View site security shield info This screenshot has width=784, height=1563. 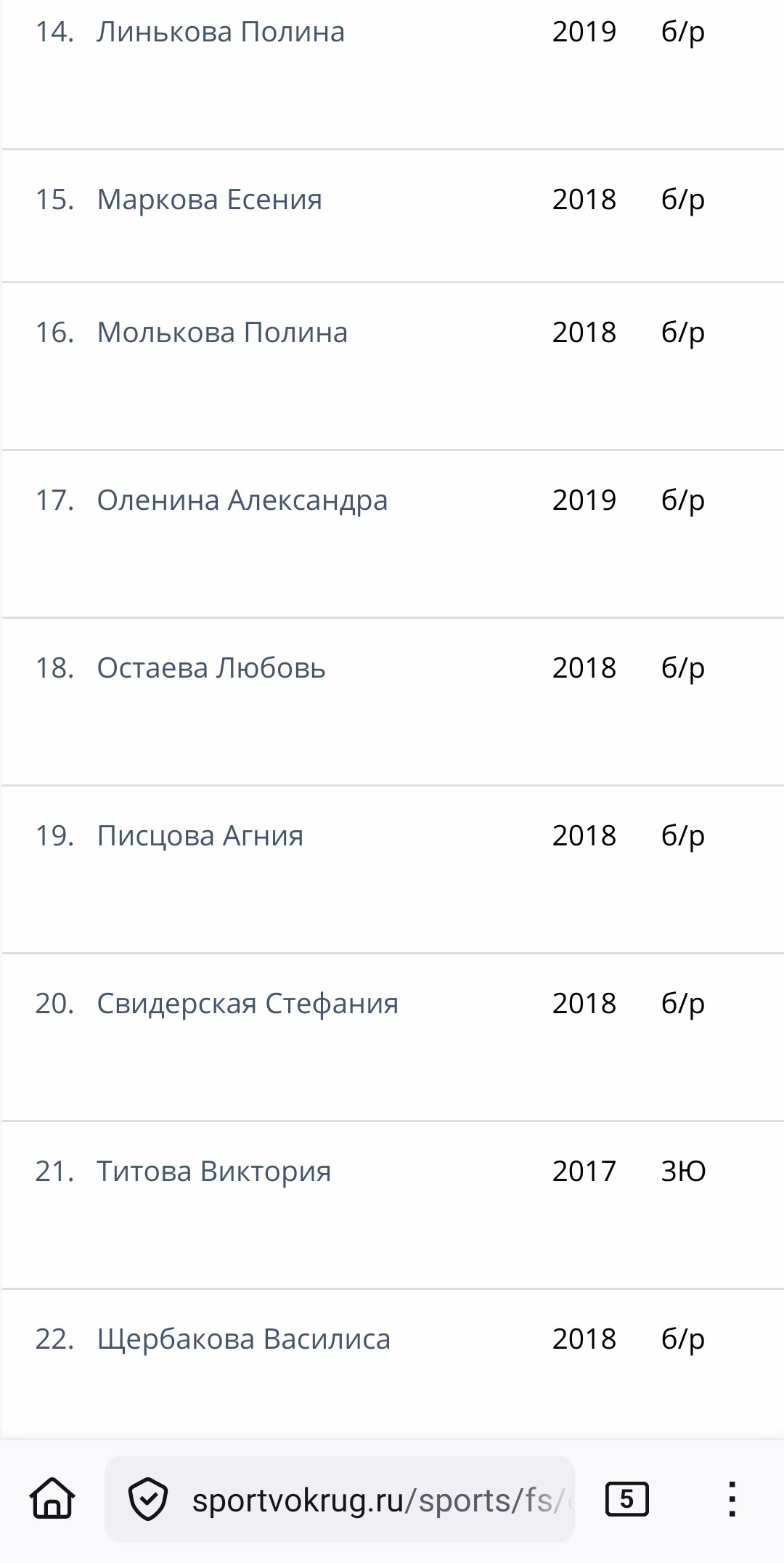148,1499
